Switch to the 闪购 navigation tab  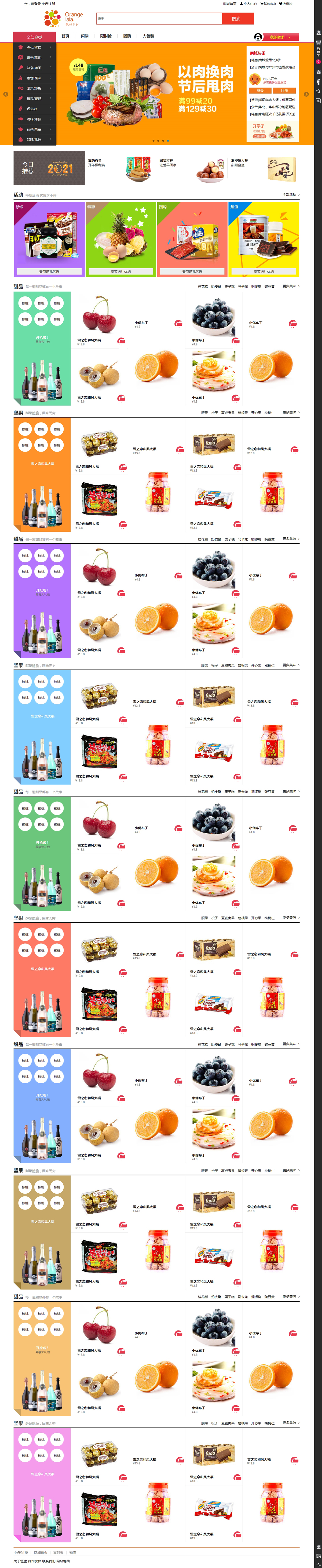pos(85,37)
